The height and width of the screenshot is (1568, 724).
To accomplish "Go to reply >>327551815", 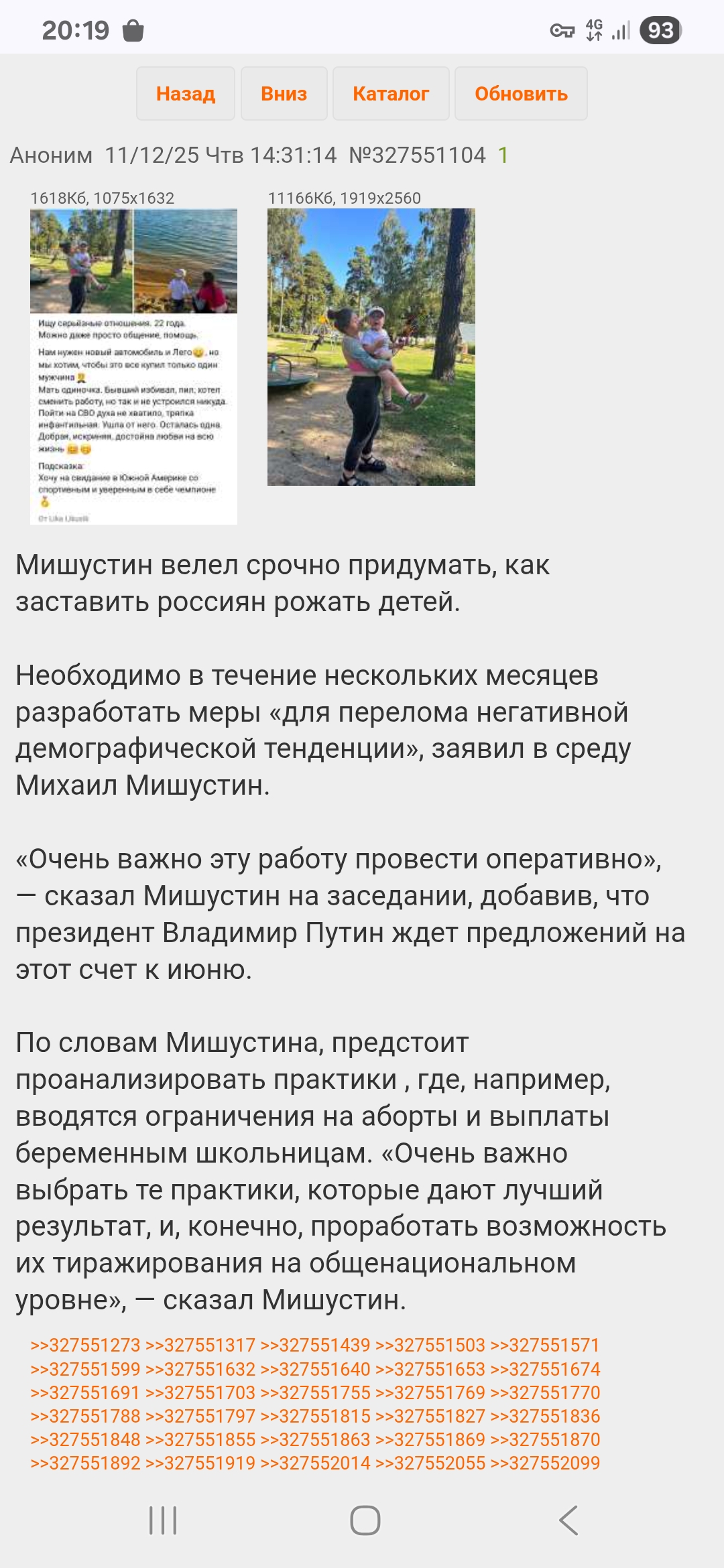I will pos(315,1415).
